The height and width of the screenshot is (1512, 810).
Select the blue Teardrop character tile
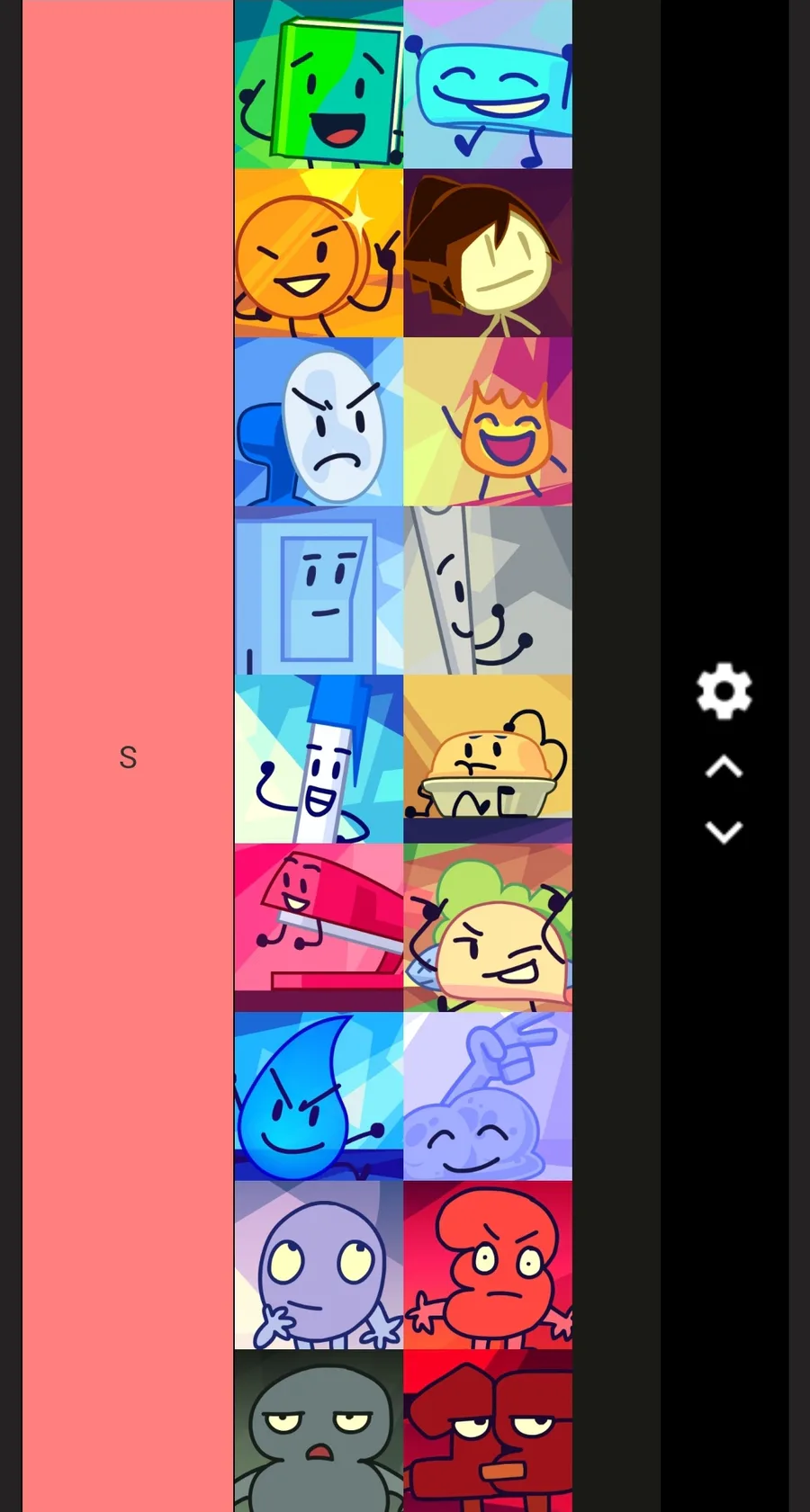[319, 1096]
